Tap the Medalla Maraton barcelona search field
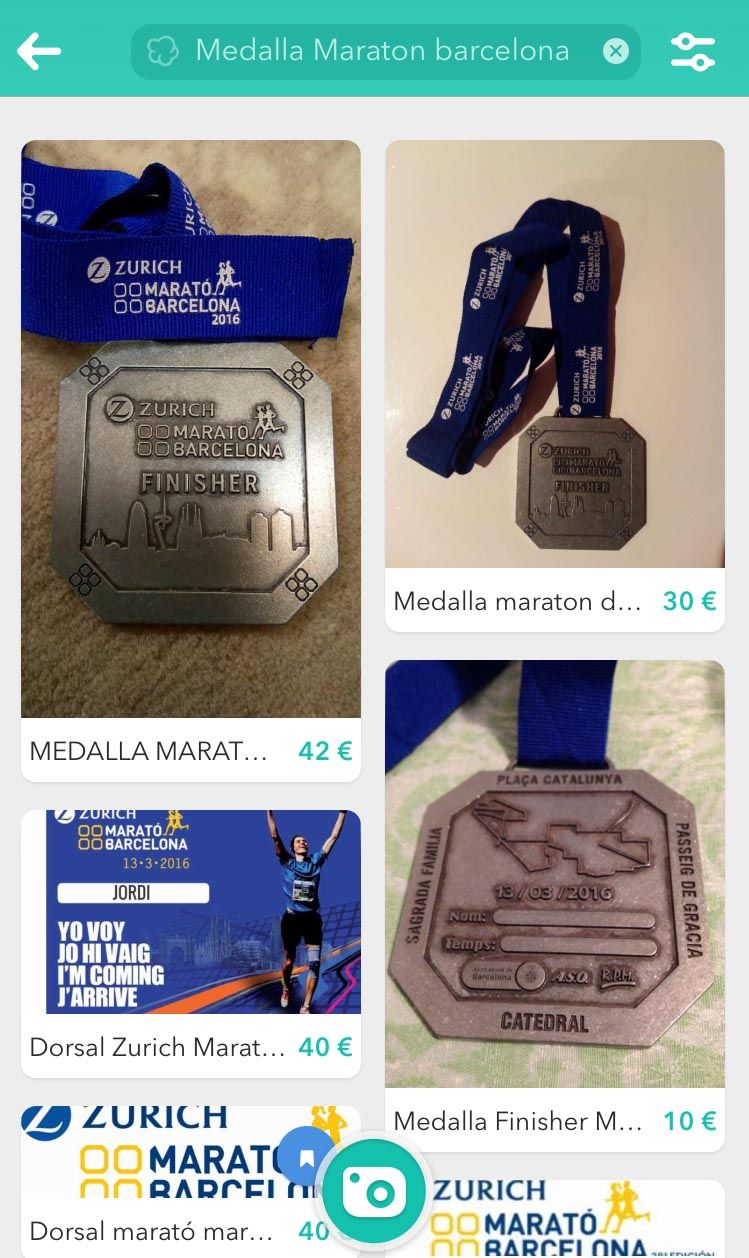This screenshot has width=749, height=1258. pyautogui.click(x=380, y=51)
